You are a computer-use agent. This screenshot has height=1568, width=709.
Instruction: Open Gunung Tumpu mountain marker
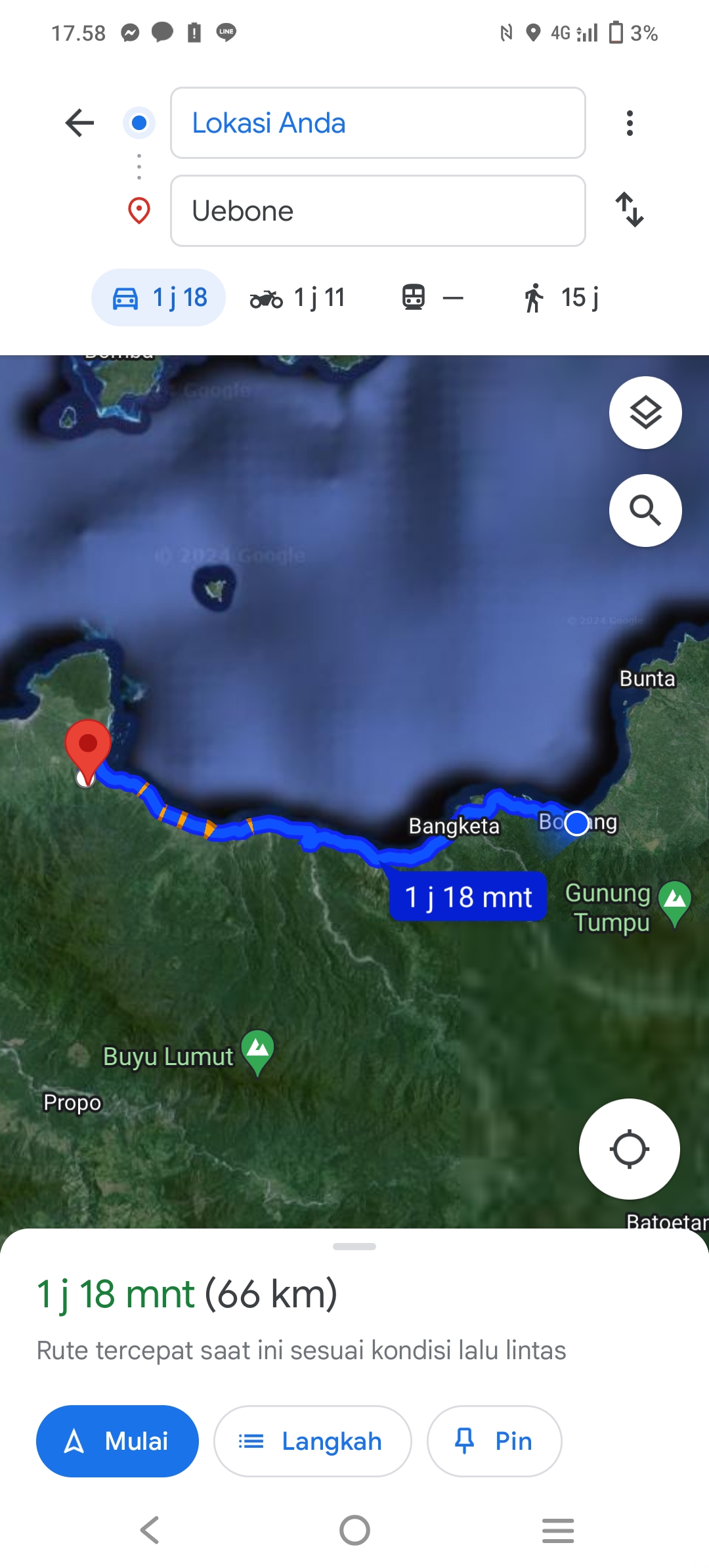click(675, 903)
